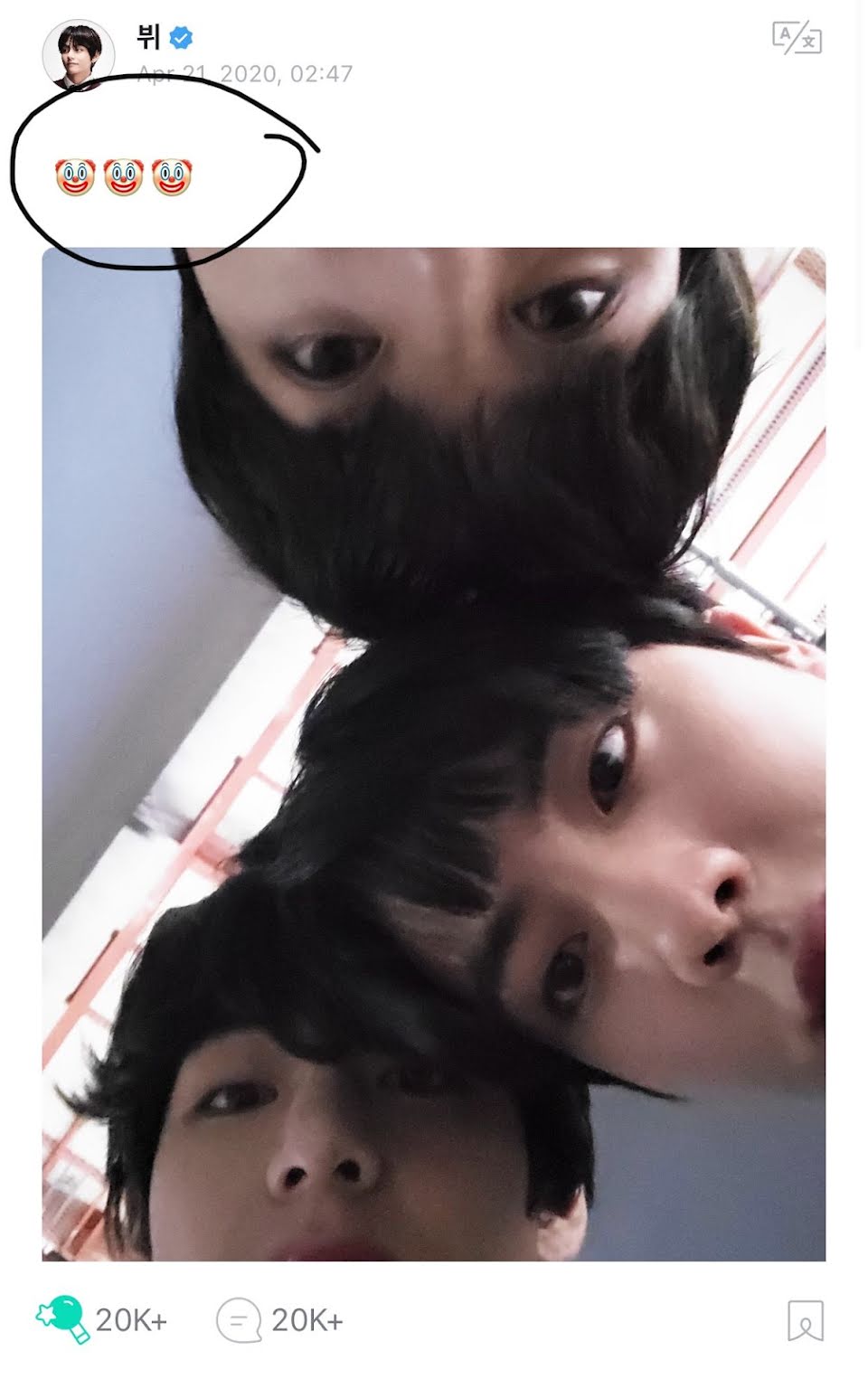Open the comments on this post

pos(239,1320)
